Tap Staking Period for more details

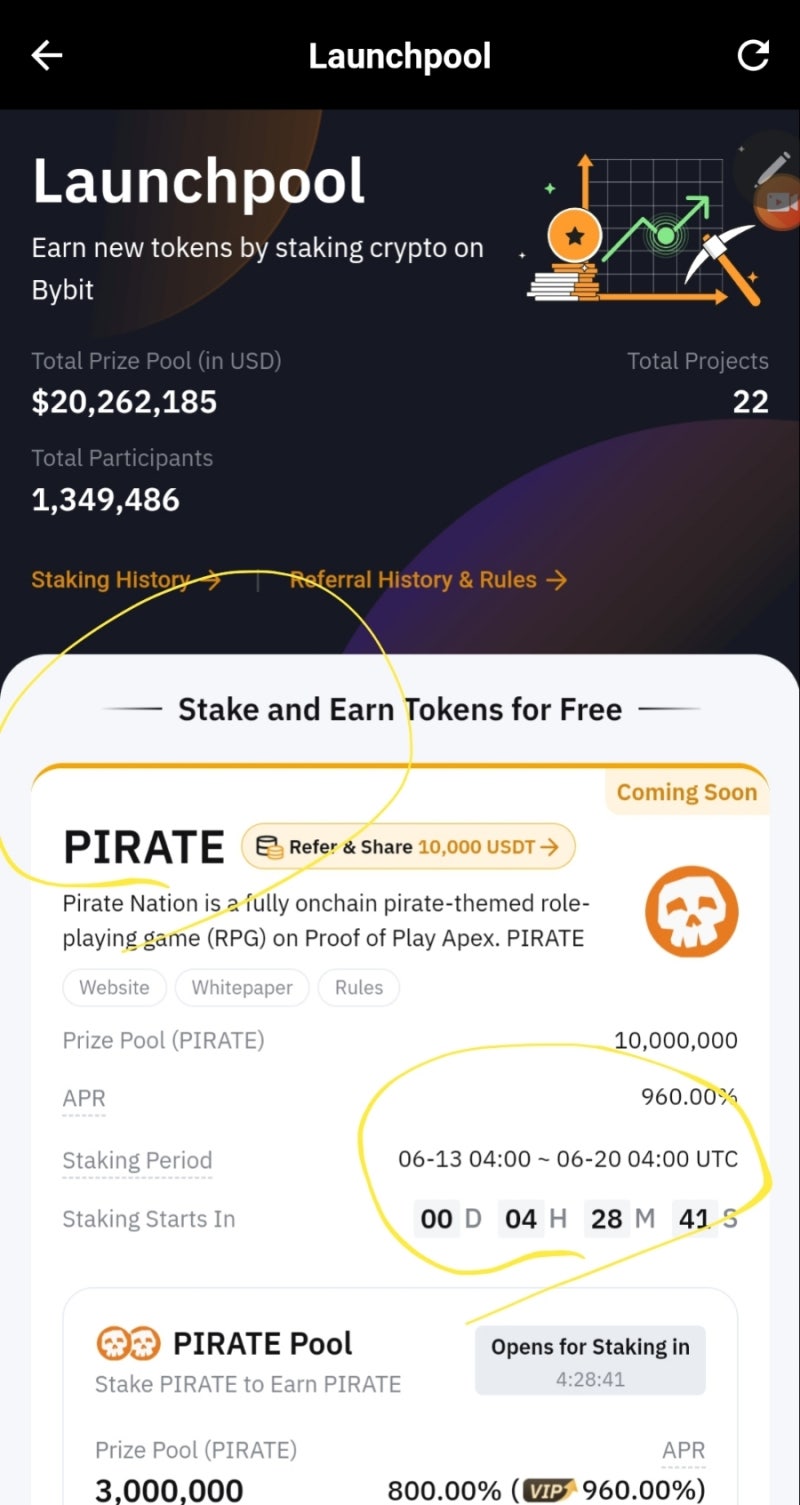[137, 1160]
